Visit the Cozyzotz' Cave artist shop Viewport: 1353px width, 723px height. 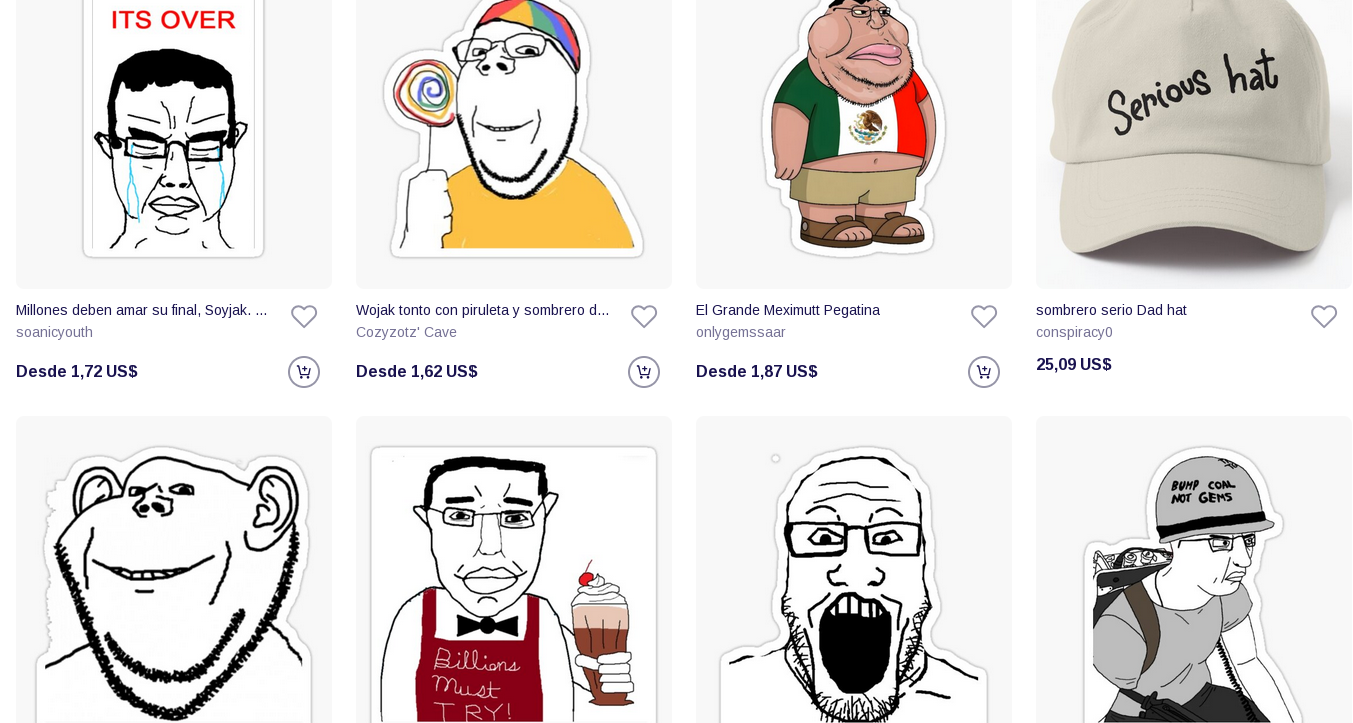click(406, 332)
